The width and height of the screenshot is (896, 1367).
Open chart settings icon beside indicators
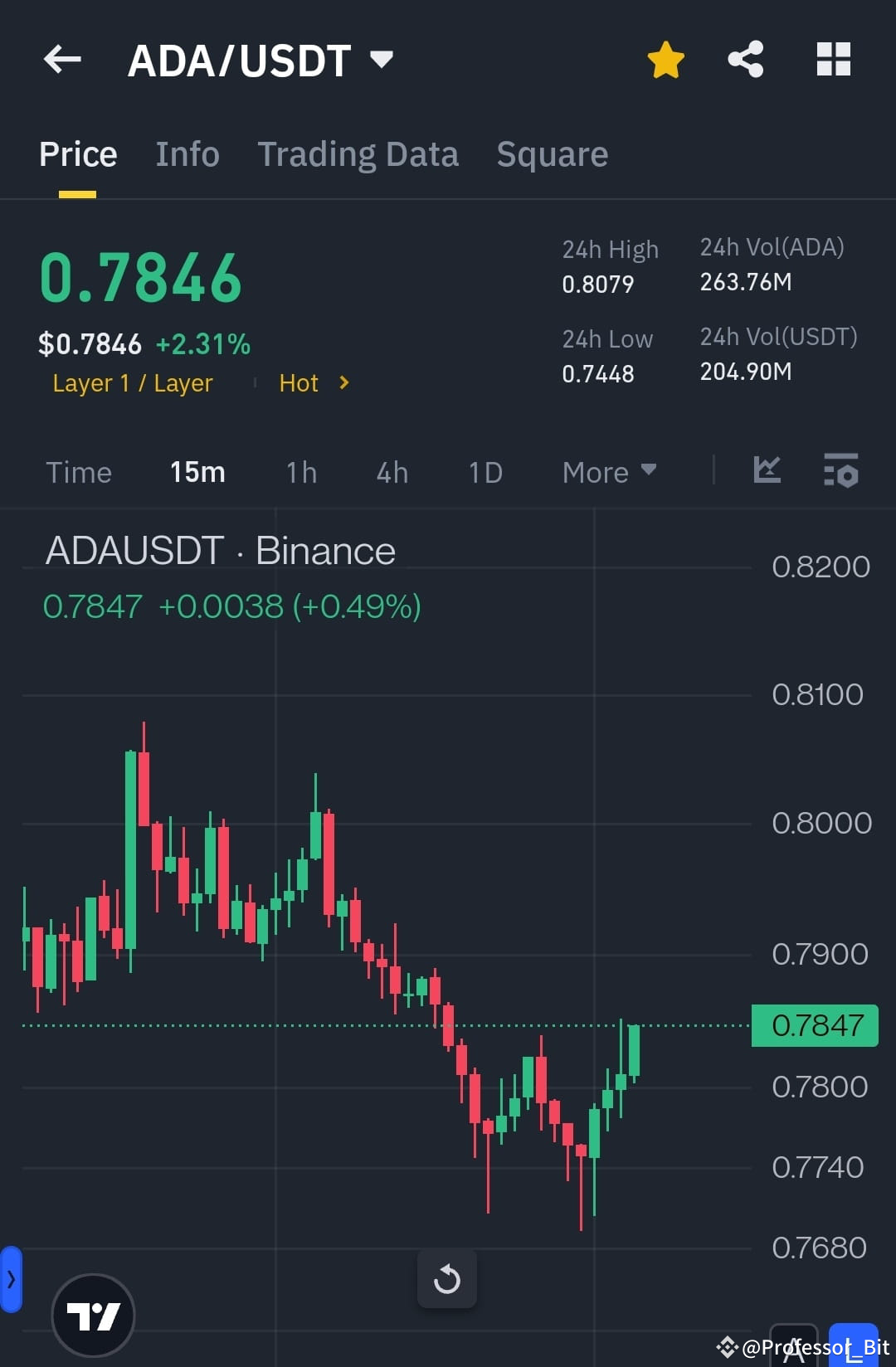click(x=841, y=471)
